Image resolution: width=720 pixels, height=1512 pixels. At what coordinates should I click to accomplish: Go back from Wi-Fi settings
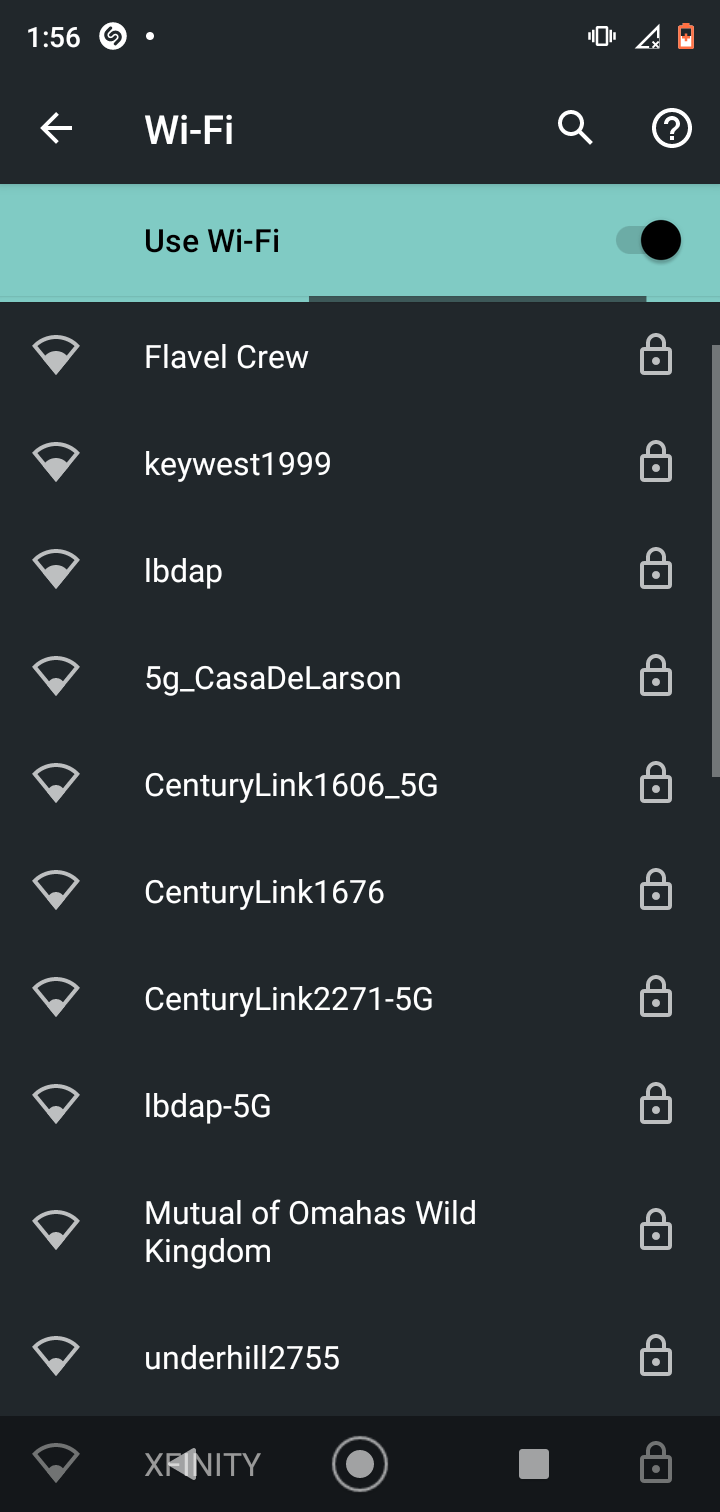pyautogui.click(x=57, y=129)
